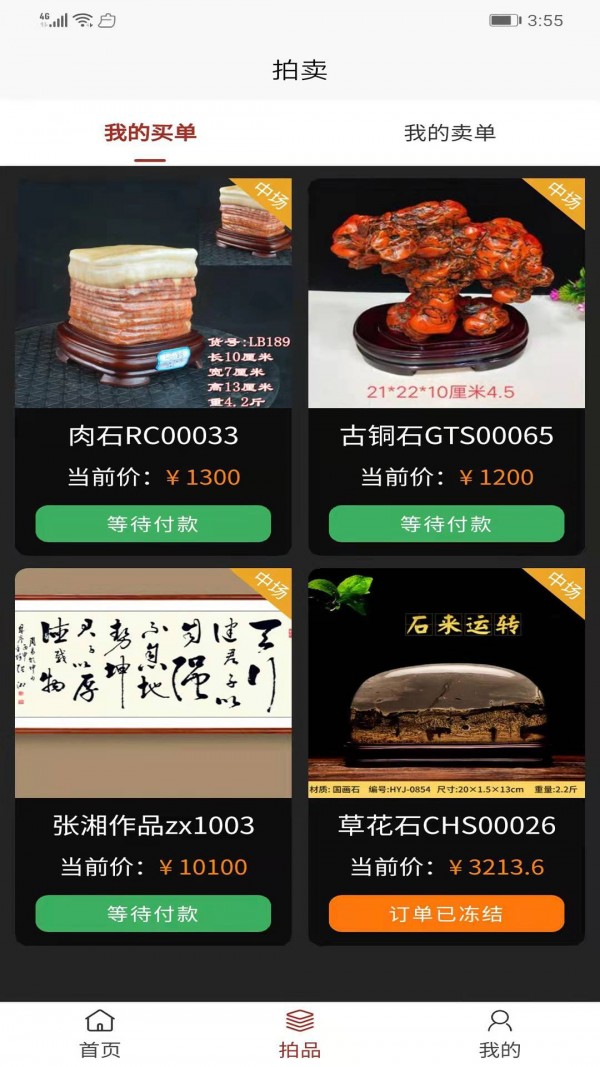Pay for 古铜石GTS00065 via 等待付款
Image resolution: width=600 pixels, height=1067 pixels.
[446, 524]
